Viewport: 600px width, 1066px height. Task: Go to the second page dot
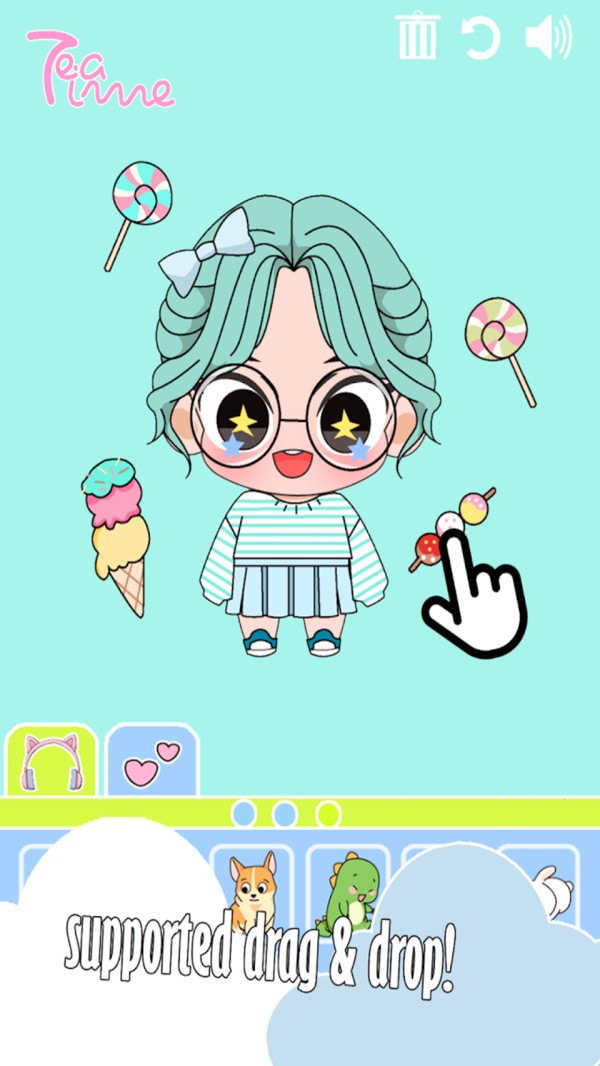(x=285, y=813)
